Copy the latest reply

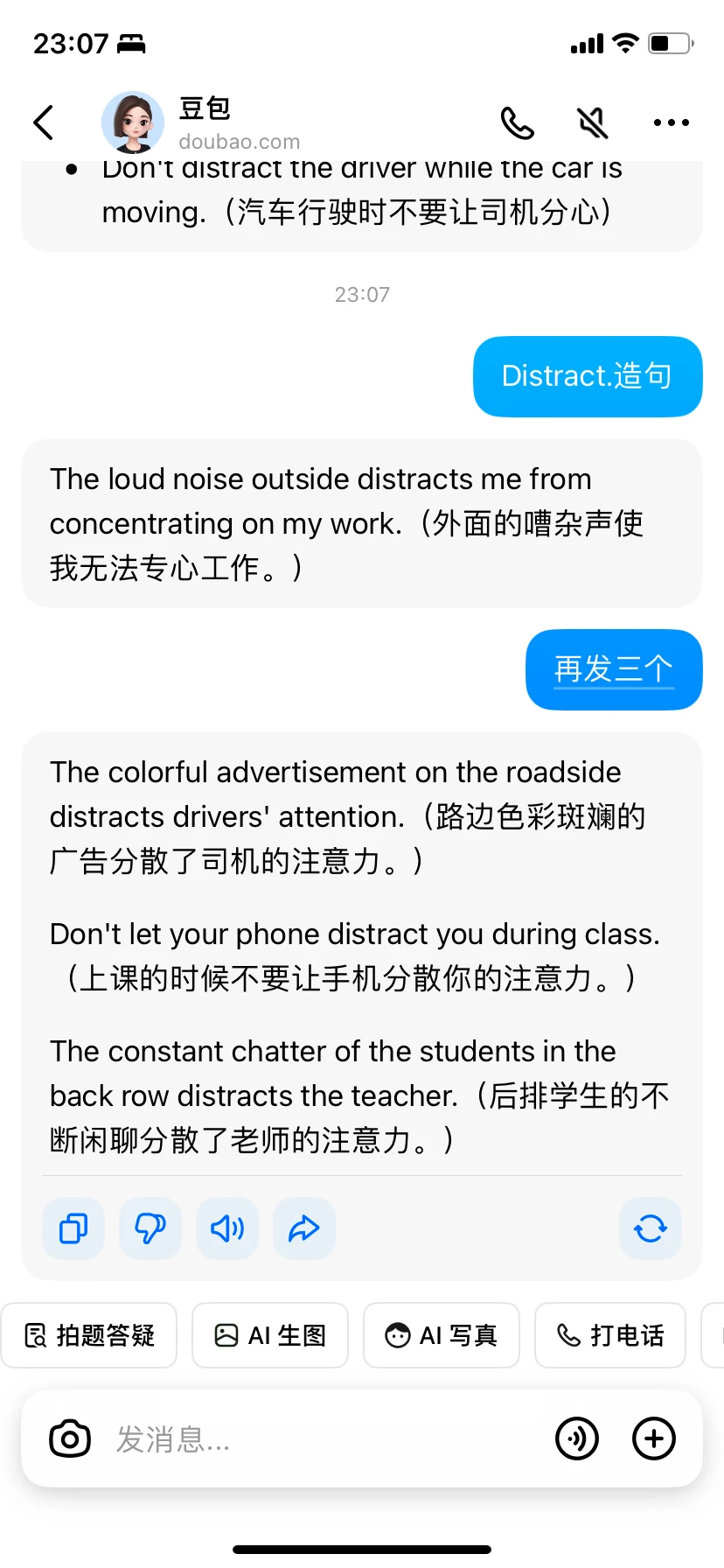73,1228
